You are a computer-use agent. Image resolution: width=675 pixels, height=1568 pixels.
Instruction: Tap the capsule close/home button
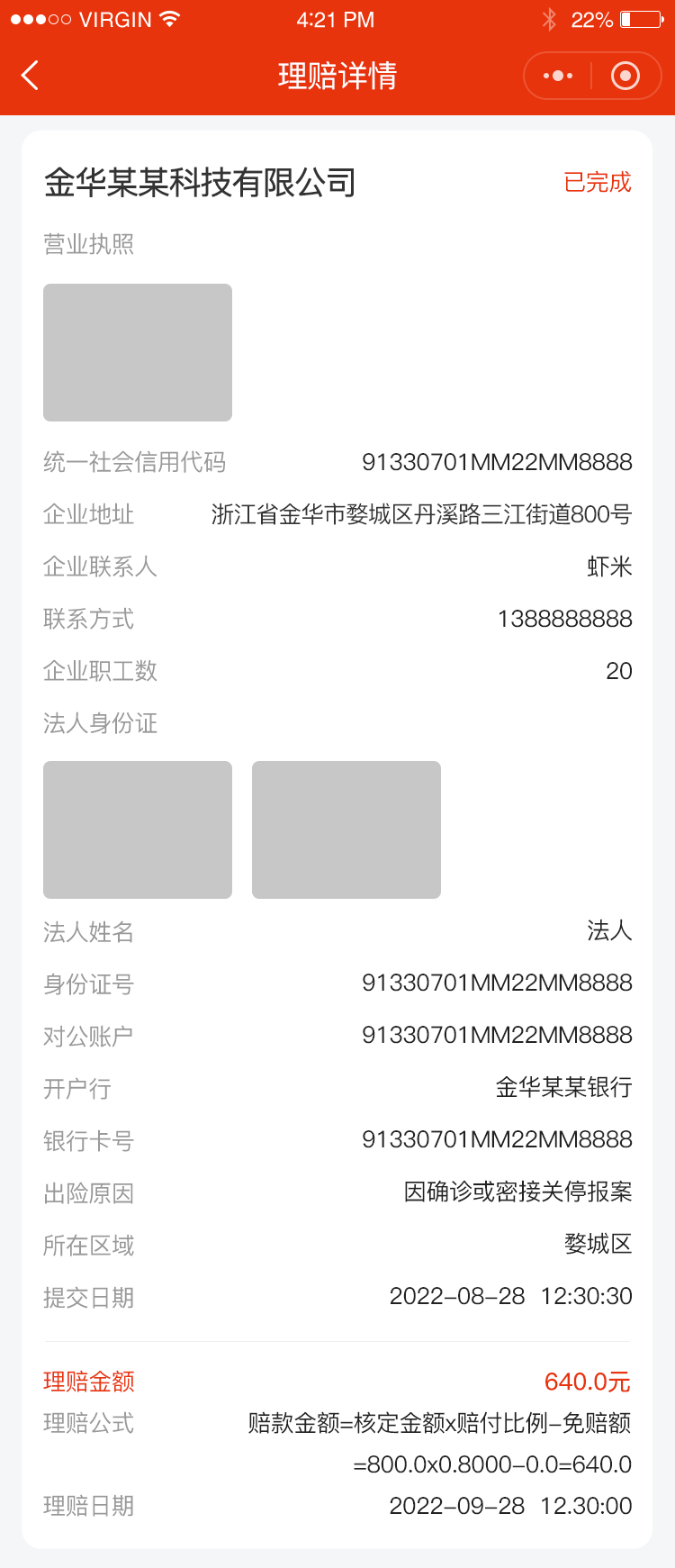pyautogui.click(x=625, y=77)
